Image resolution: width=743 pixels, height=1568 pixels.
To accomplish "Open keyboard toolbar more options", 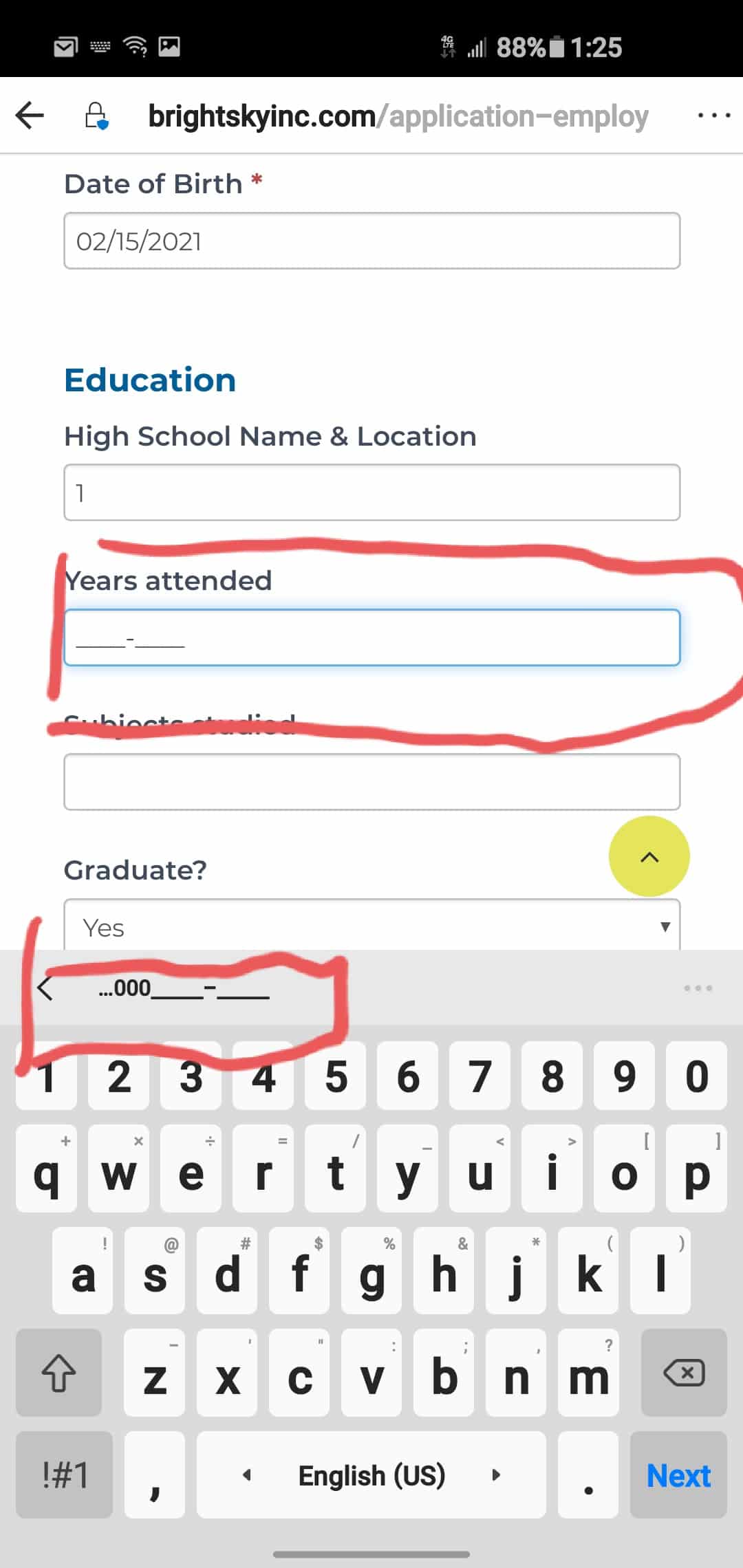I will tap(698, 988).
